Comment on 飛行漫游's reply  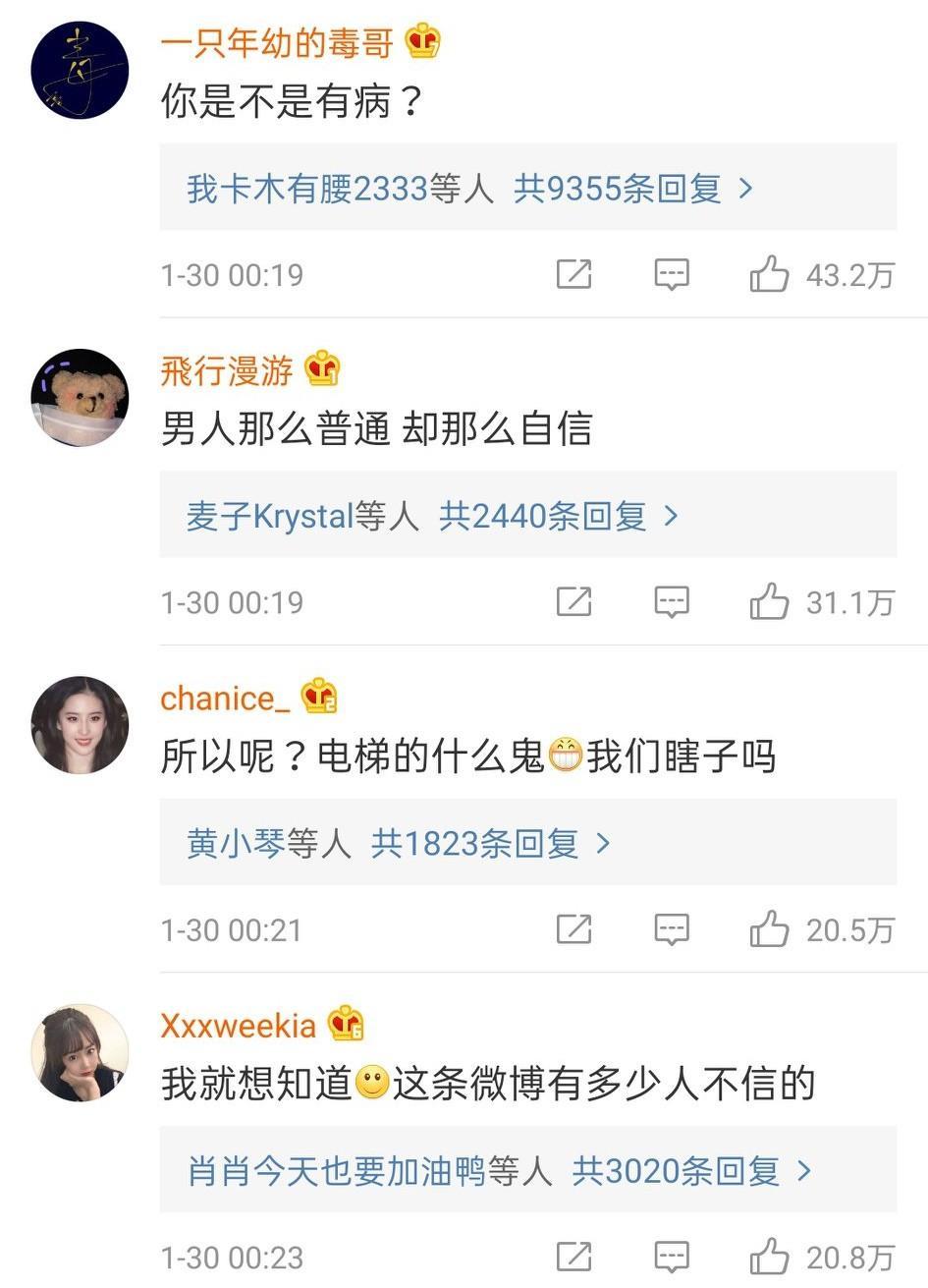pos(672,601)
